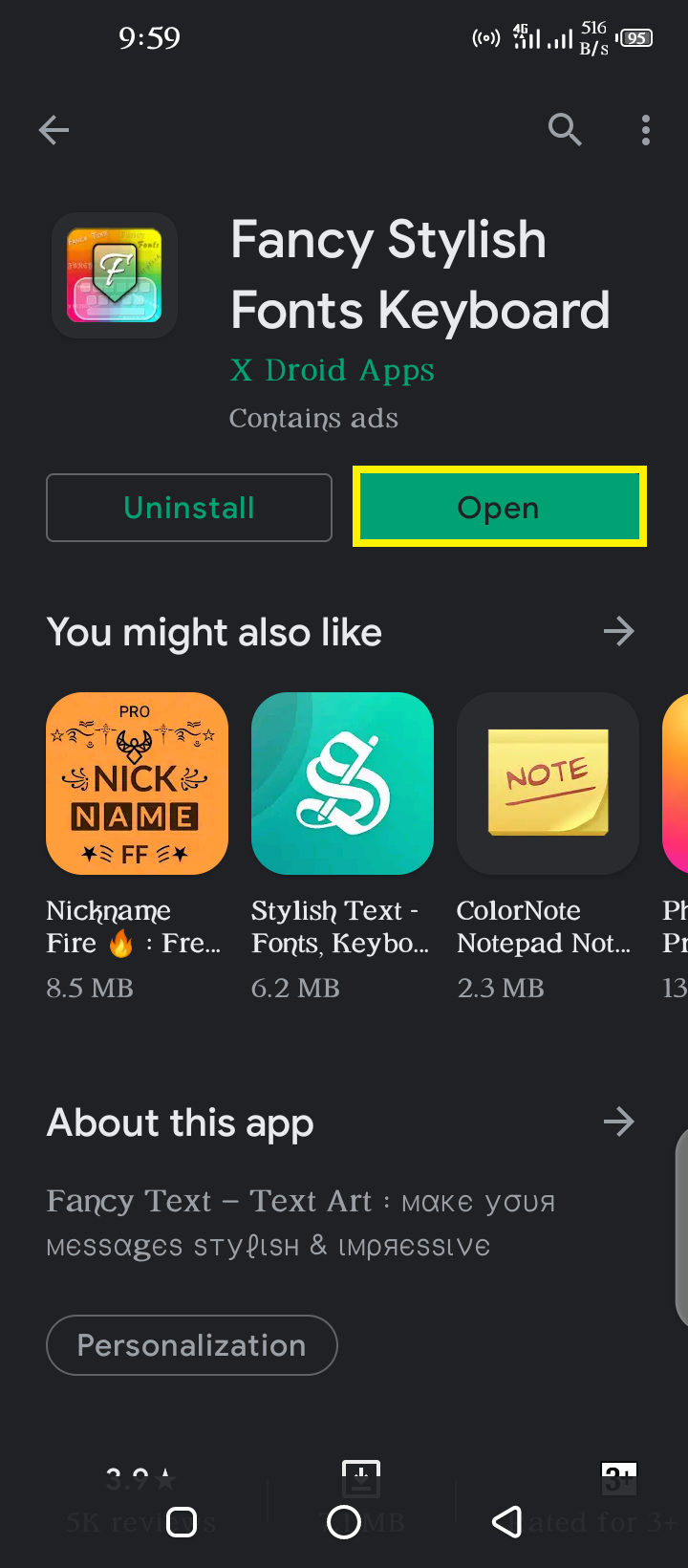
Task: Expand the About this app section
Action: [x=619, y=1122]
